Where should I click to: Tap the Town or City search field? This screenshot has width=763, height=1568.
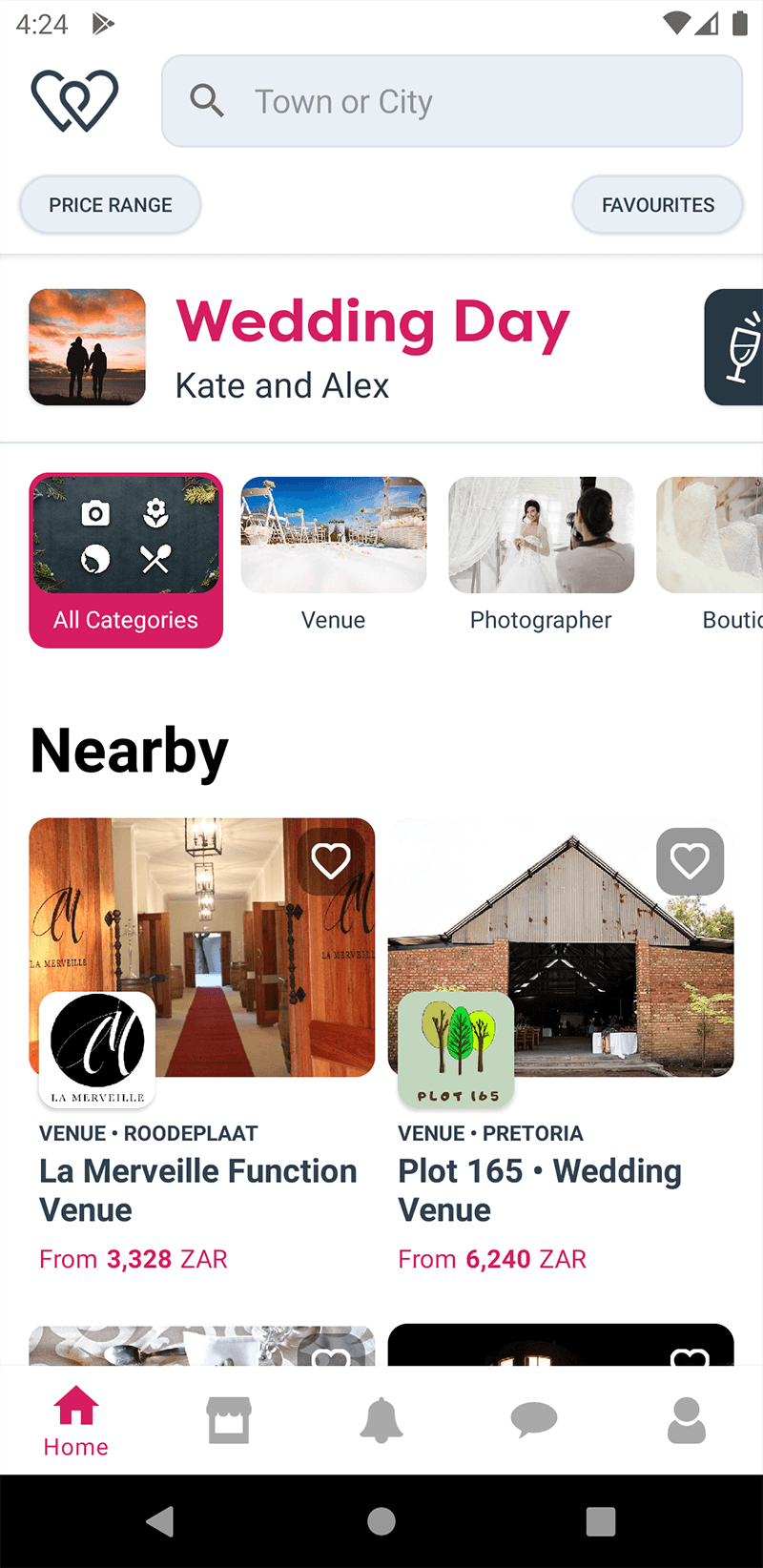pyautogui.click(x=451, y=101)
